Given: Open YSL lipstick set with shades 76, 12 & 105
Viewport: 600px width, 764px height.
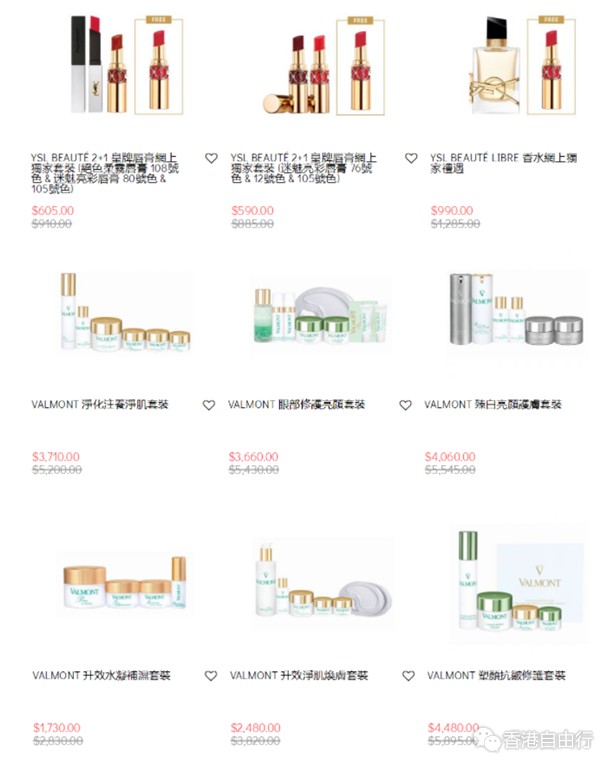Looking at the screenshot, I should (x=303, y=168).
